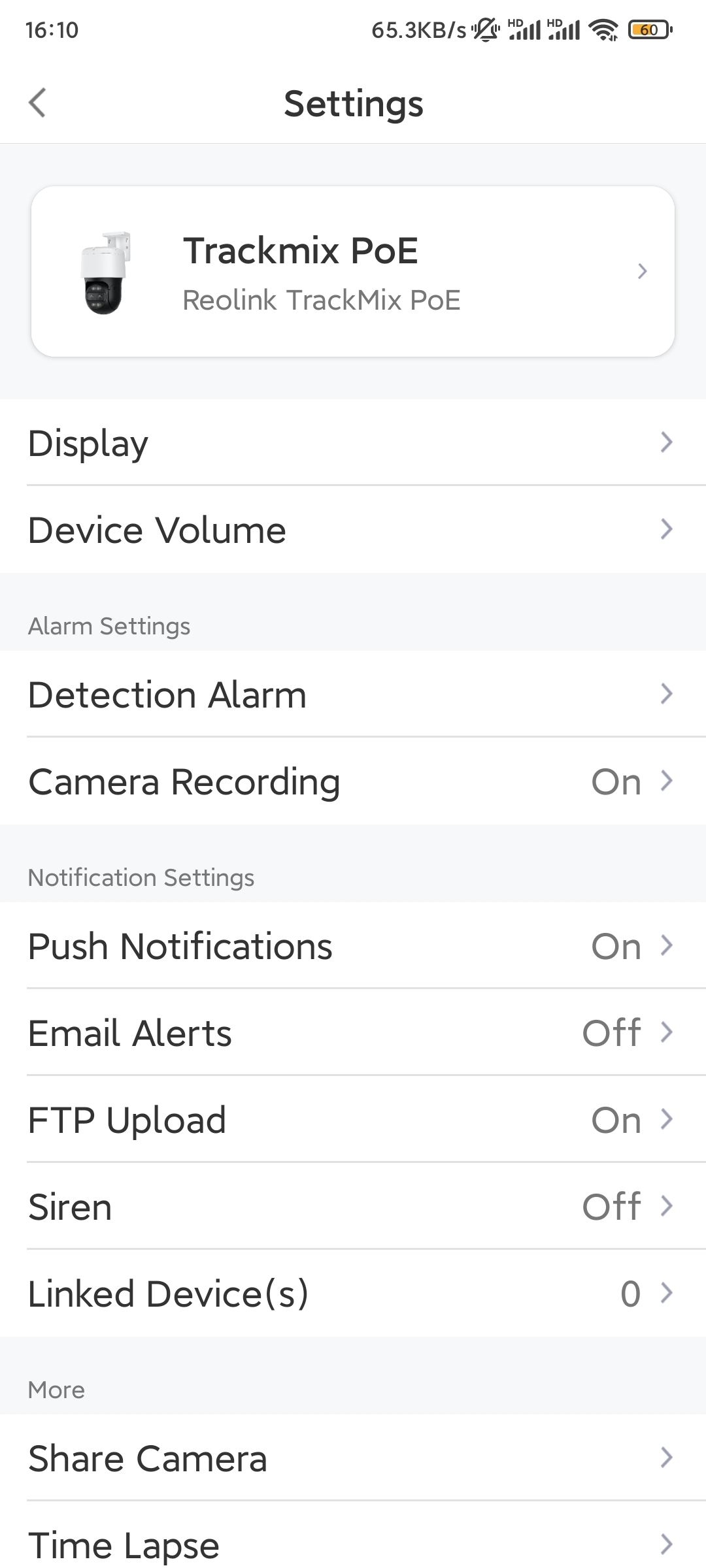The height and width of the screenshot is (1568, 706).
Task: Open Siren settings
Action: click(x=353, y=1206)
